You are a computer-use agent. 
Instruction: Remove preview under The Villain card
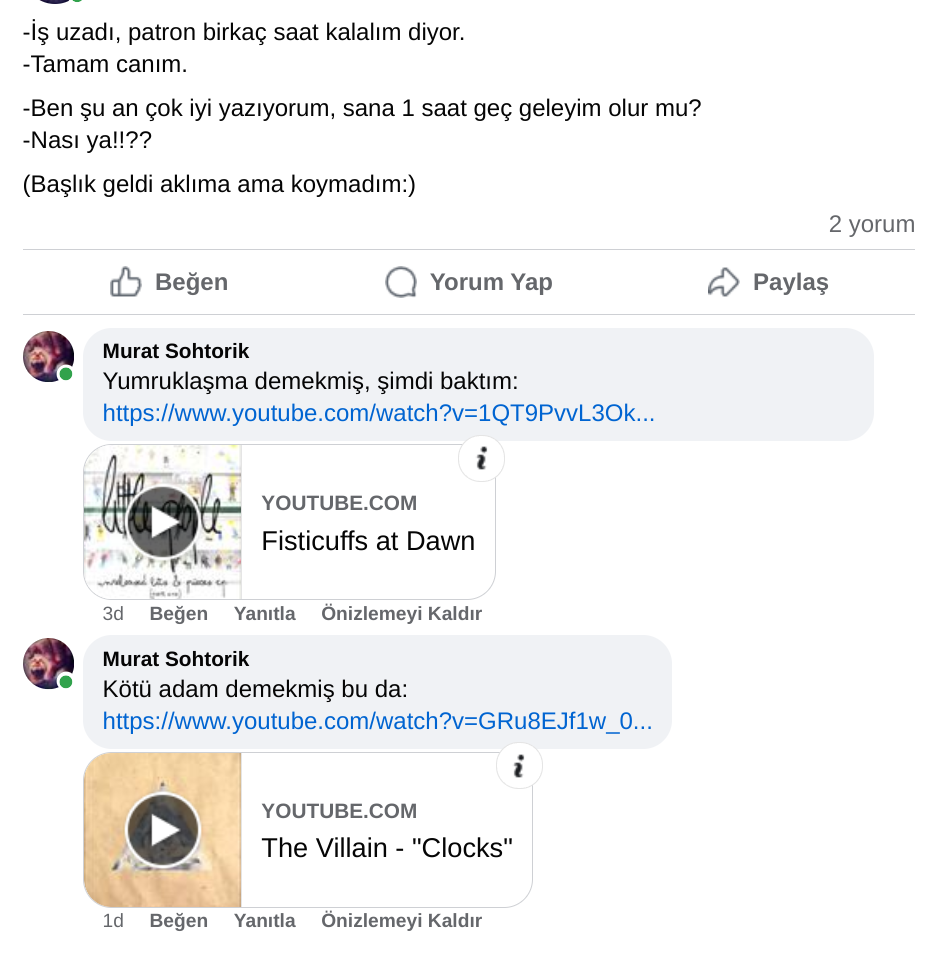point(401,921)
